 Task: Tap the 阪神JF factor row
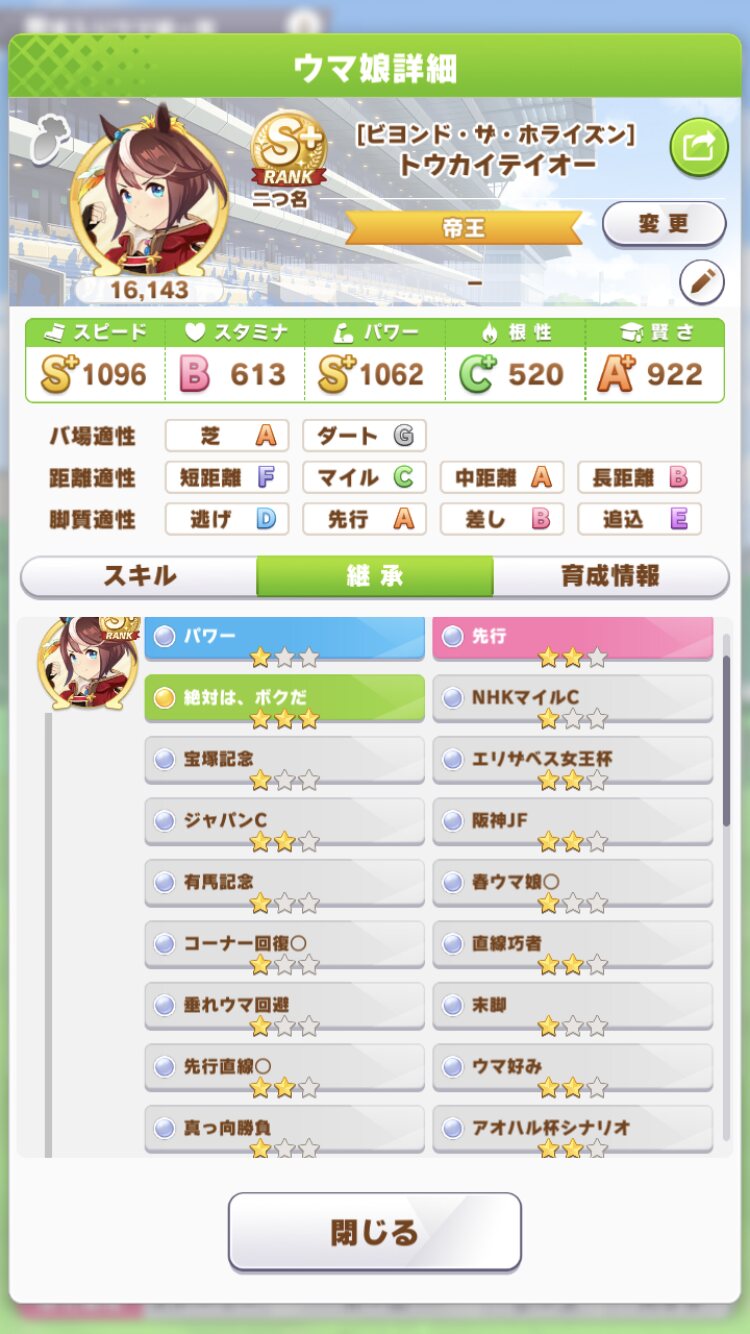(573, 821)
